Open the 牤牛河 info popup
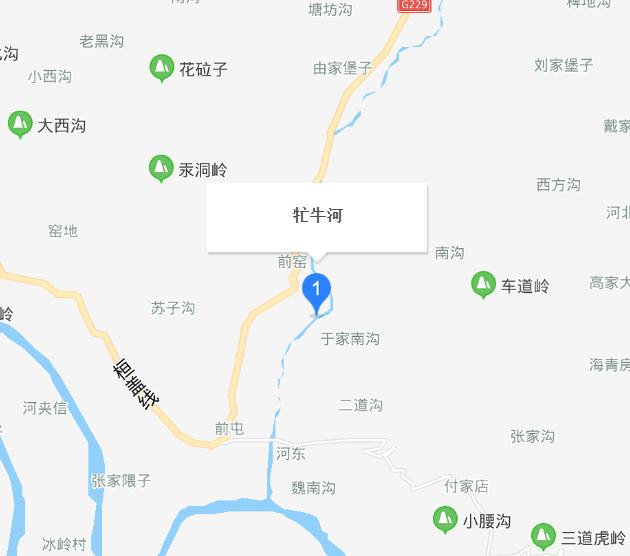This screenshot has height=556, width=630. click(317, 217)
